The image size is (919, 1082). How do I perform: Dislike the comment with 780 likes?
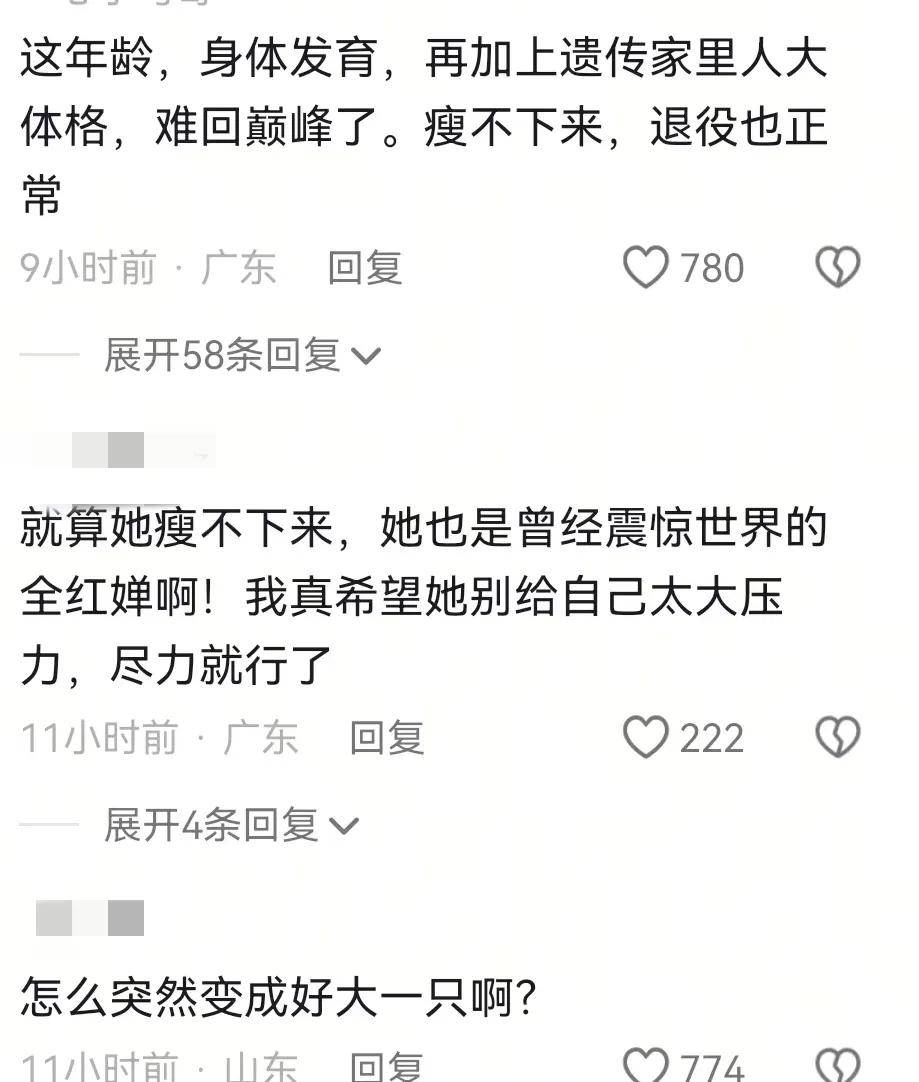838,268
